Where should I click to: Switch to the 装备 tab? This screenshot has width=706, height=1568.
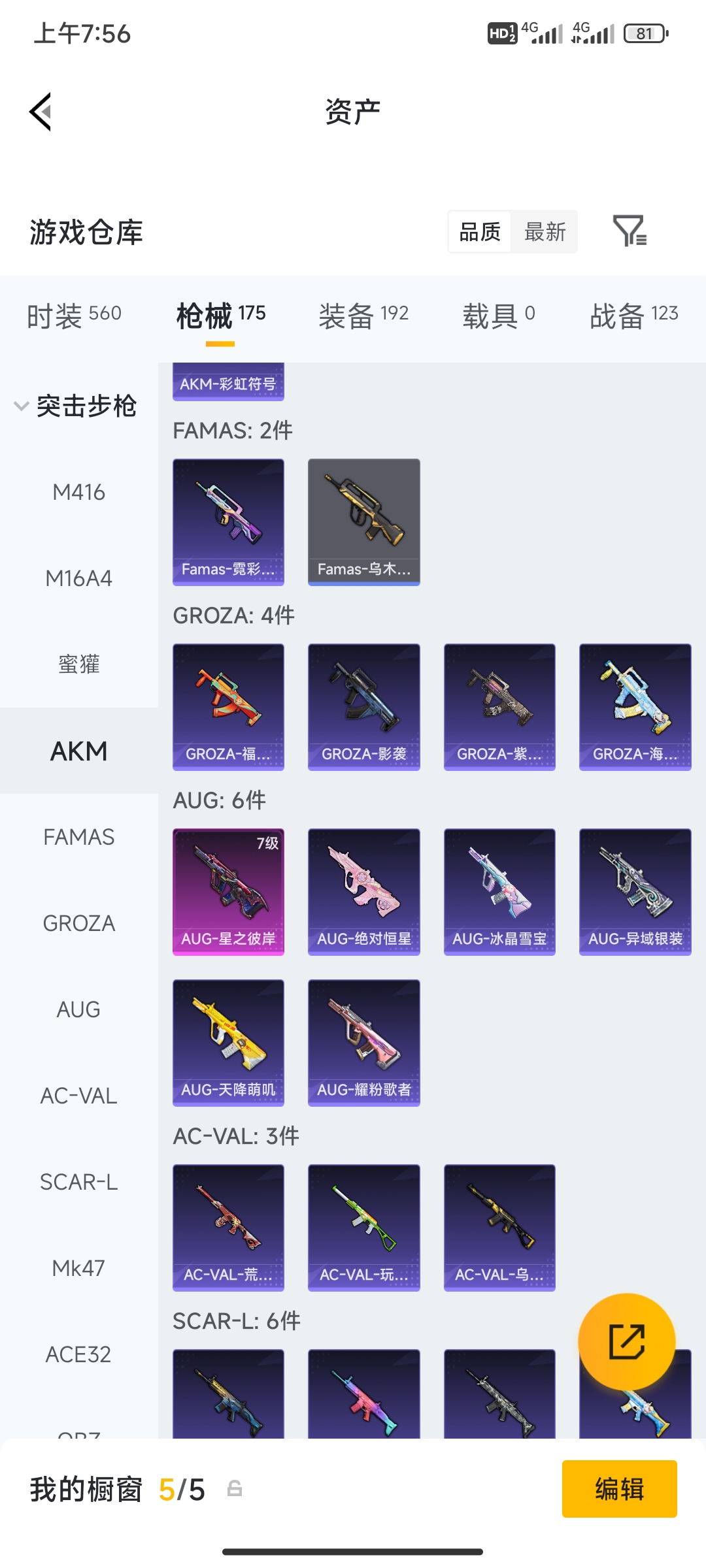pos(363,316)
